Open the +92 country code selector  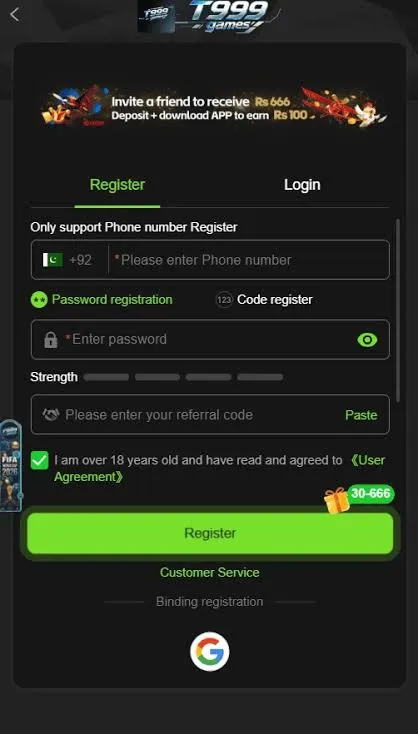click(x=69, y=260)
